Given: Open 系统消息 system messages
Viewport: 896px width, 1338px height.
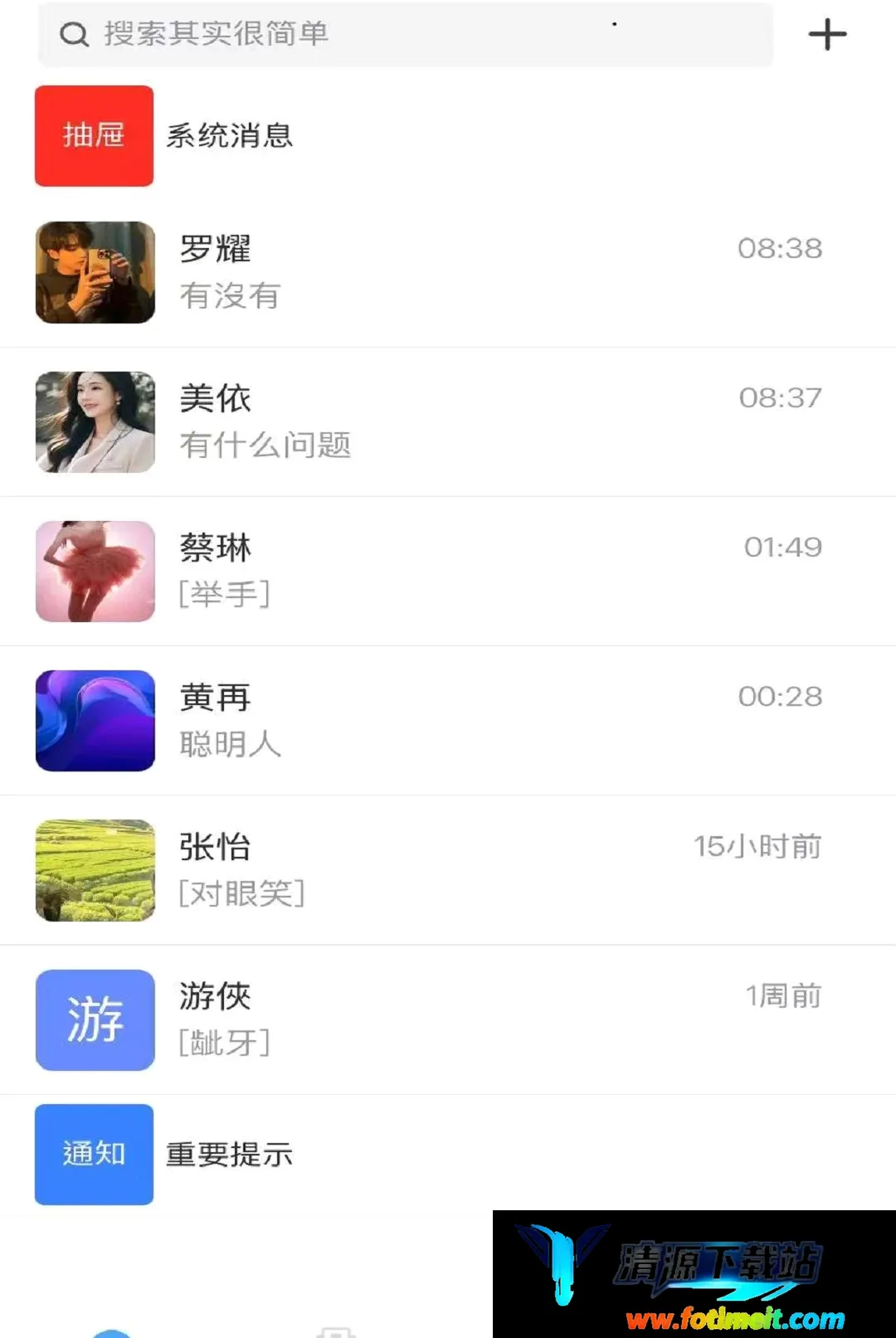Looking at the screenshot, I should pos(448,136).
